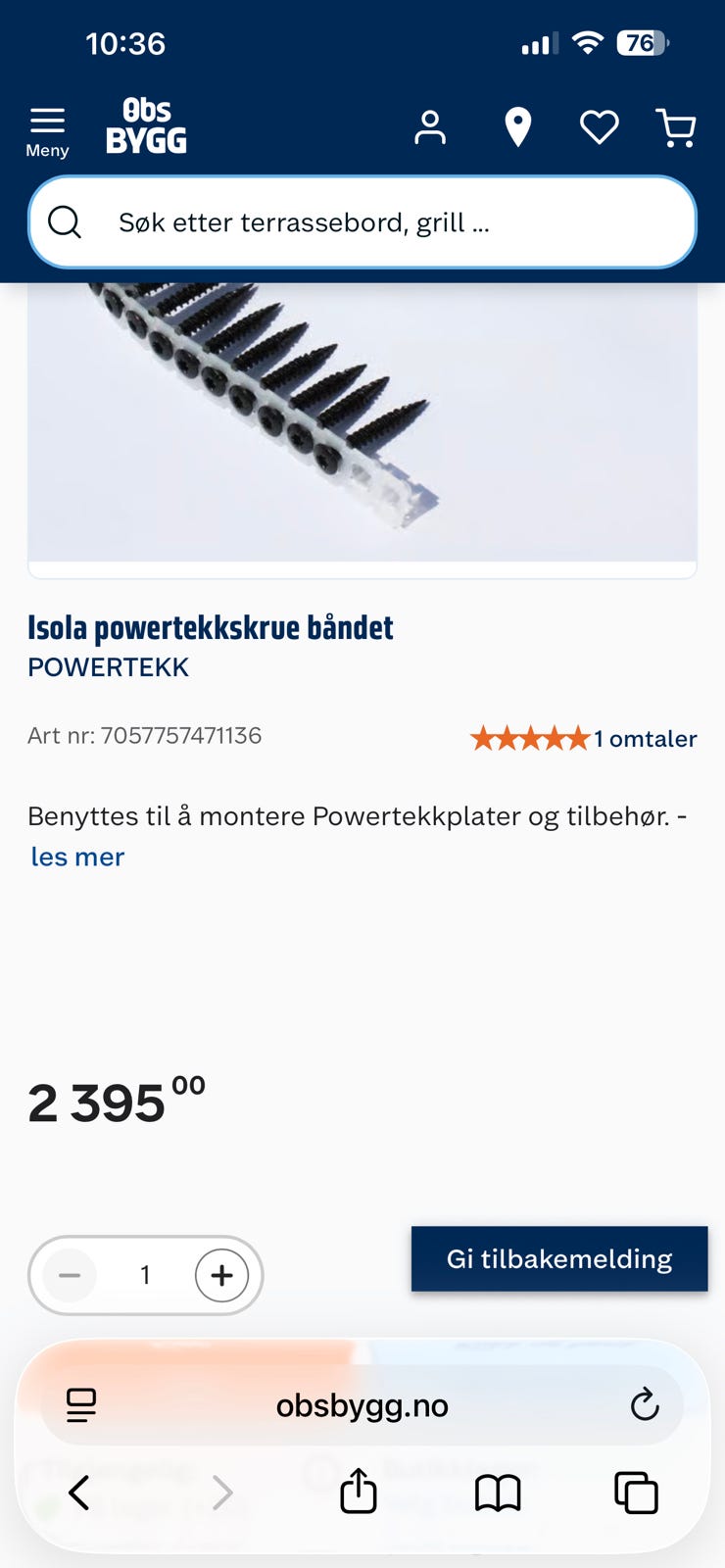Tap the search field for terrassebord, grill
The image size is (725, 1568).
362,222
